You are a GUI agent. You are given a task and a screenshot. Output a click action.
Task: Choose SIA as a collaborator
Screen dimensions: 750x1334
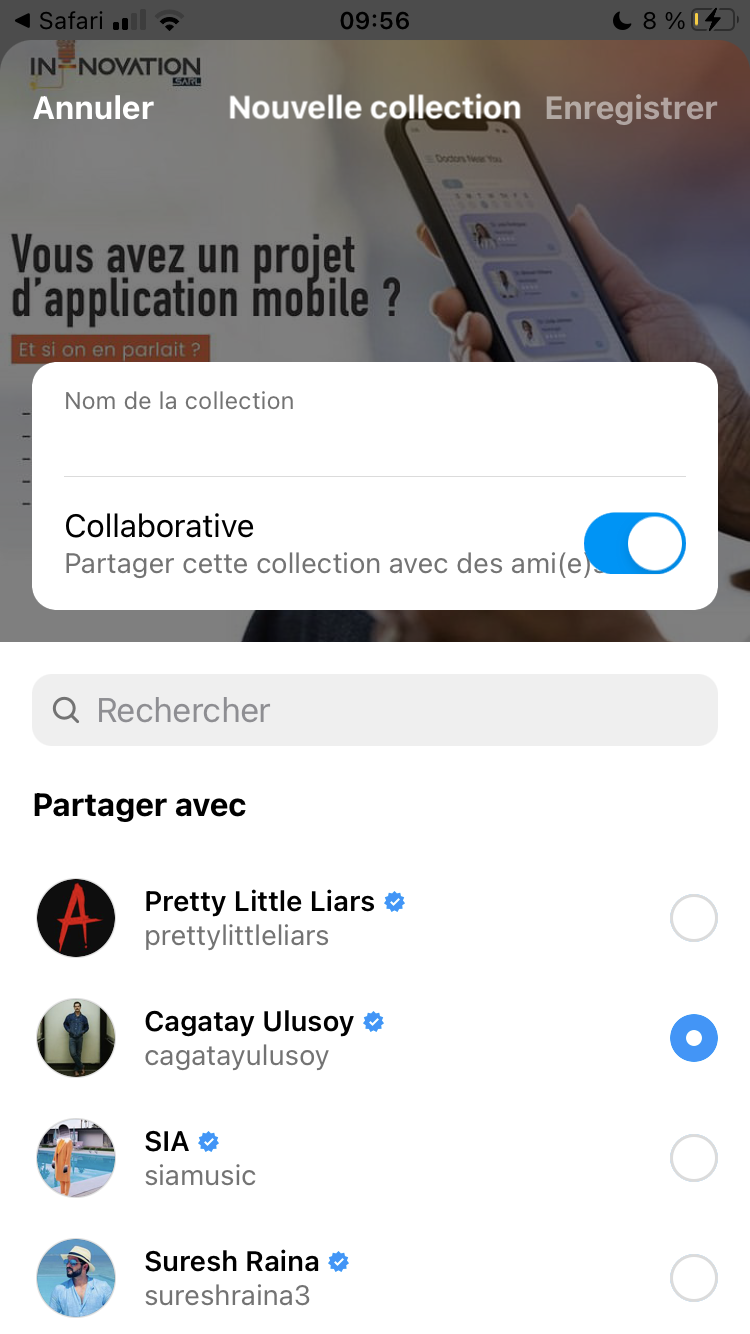click(x=693, y=1158)
